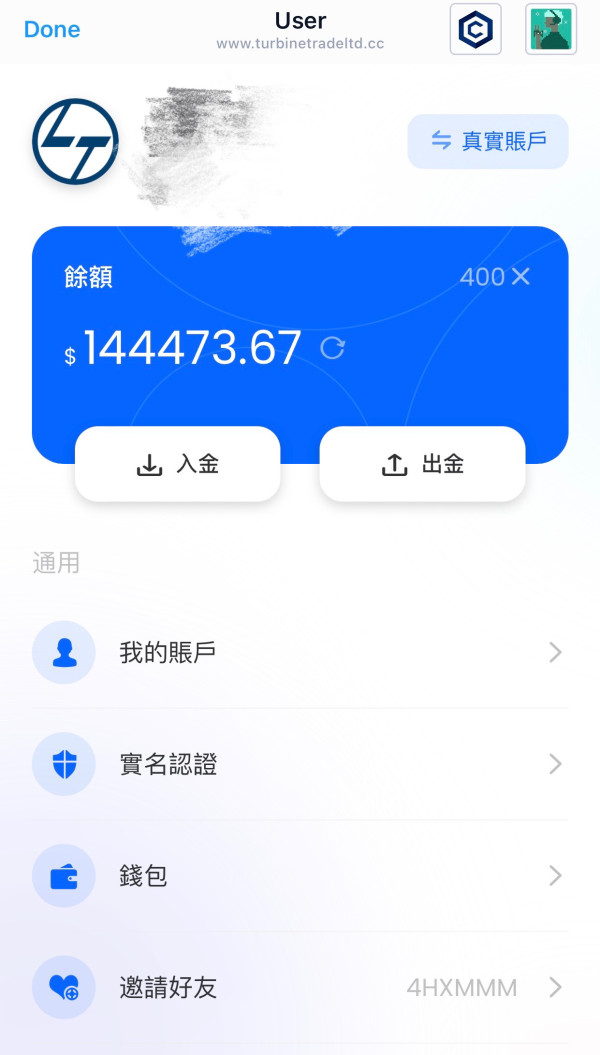Tap the LT profile avatar

click(75, 141)
